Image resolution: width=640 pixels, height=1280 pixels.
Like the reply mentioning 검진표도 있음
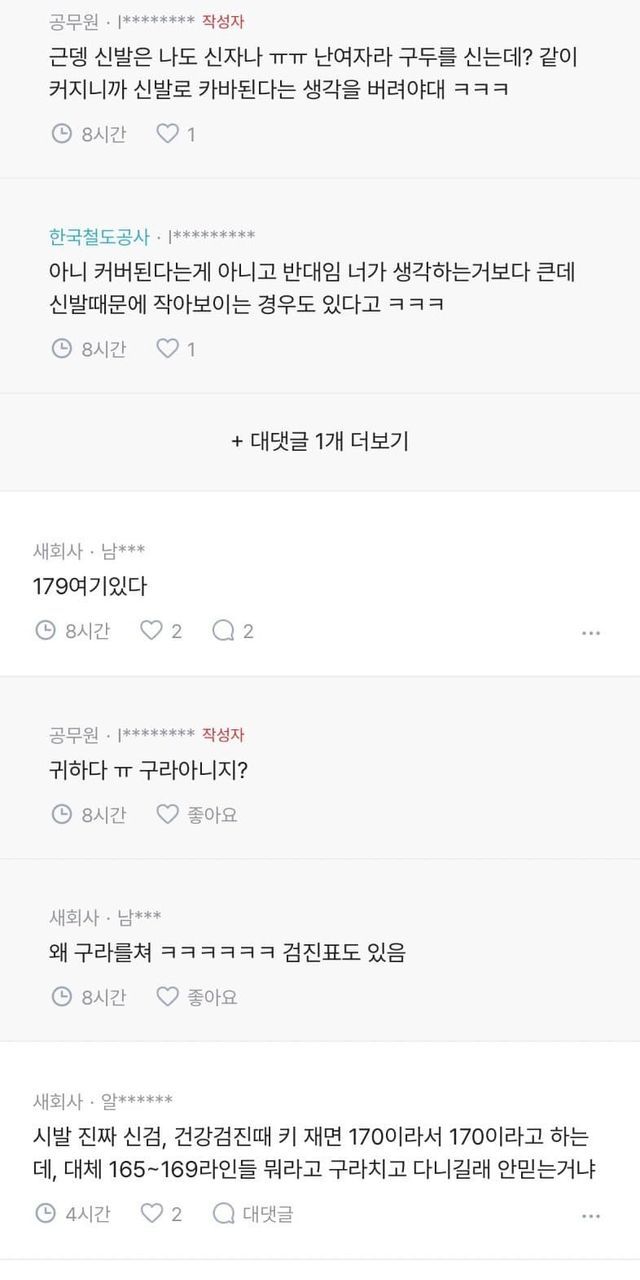tap(197, 997)
